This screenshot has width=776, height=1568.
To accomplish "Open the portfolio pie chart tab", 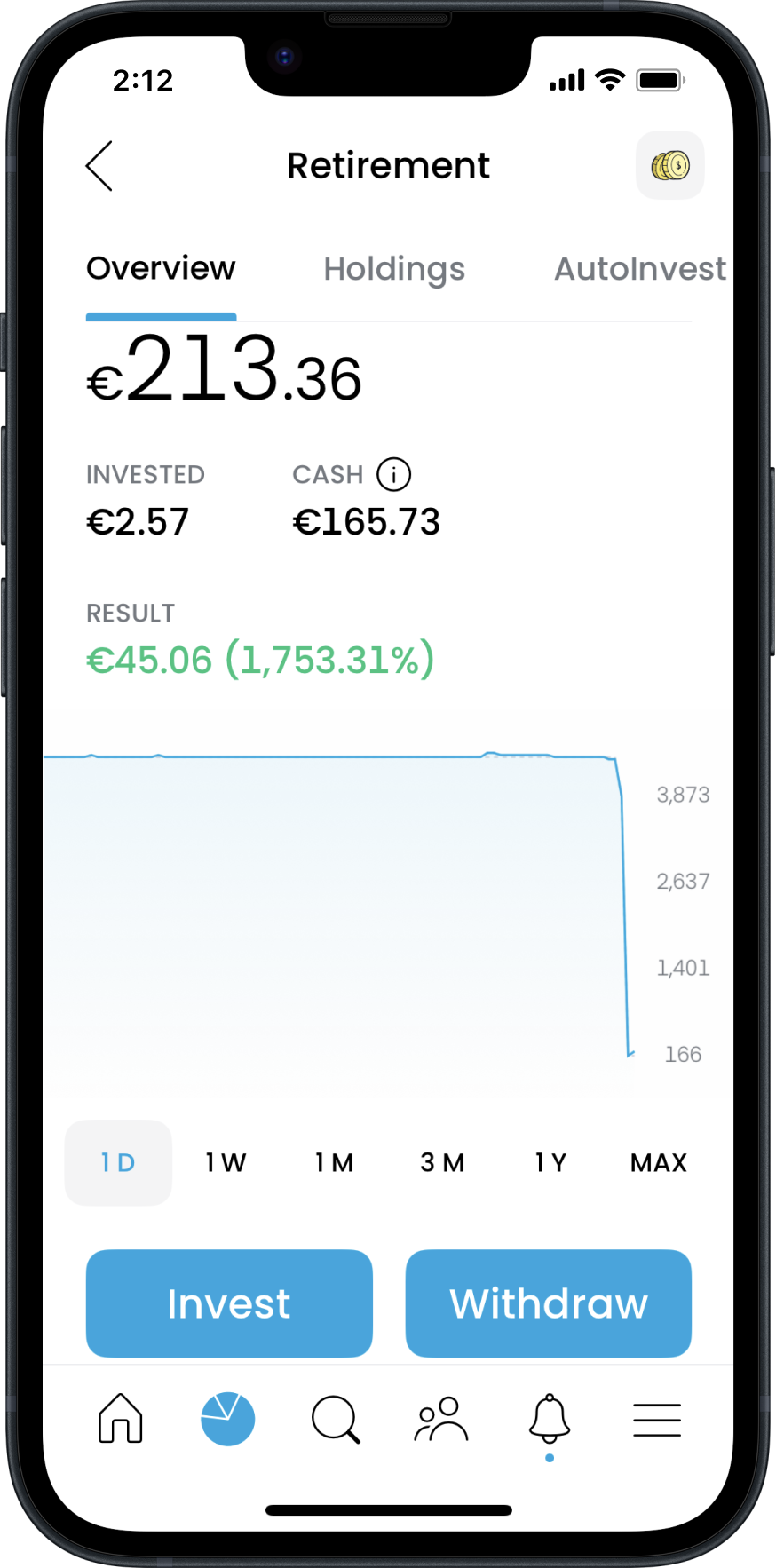I will point(228,1419).
